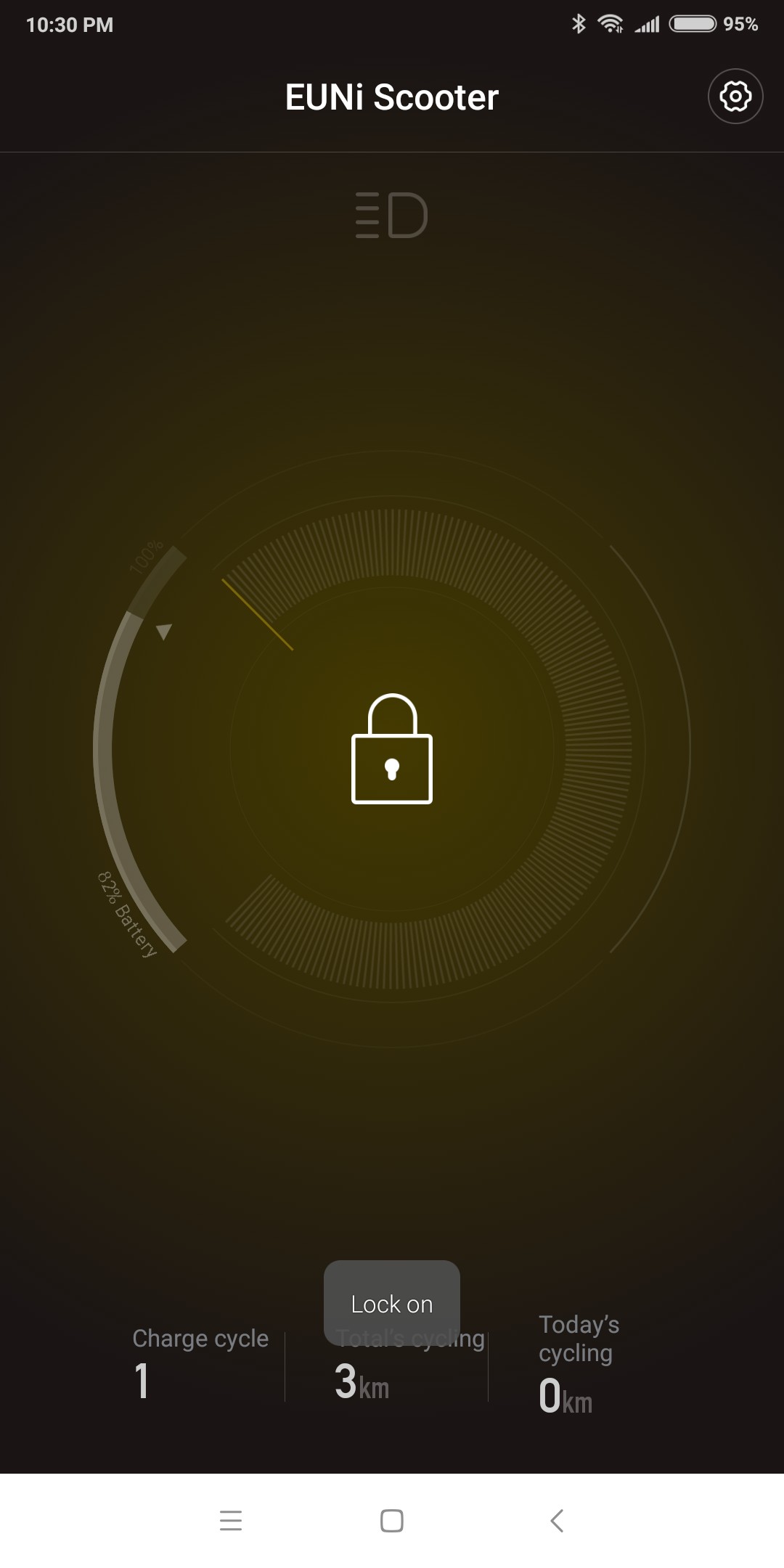Open recent apps from navigation bar
784x1568 pixels.
[231, 1520]
